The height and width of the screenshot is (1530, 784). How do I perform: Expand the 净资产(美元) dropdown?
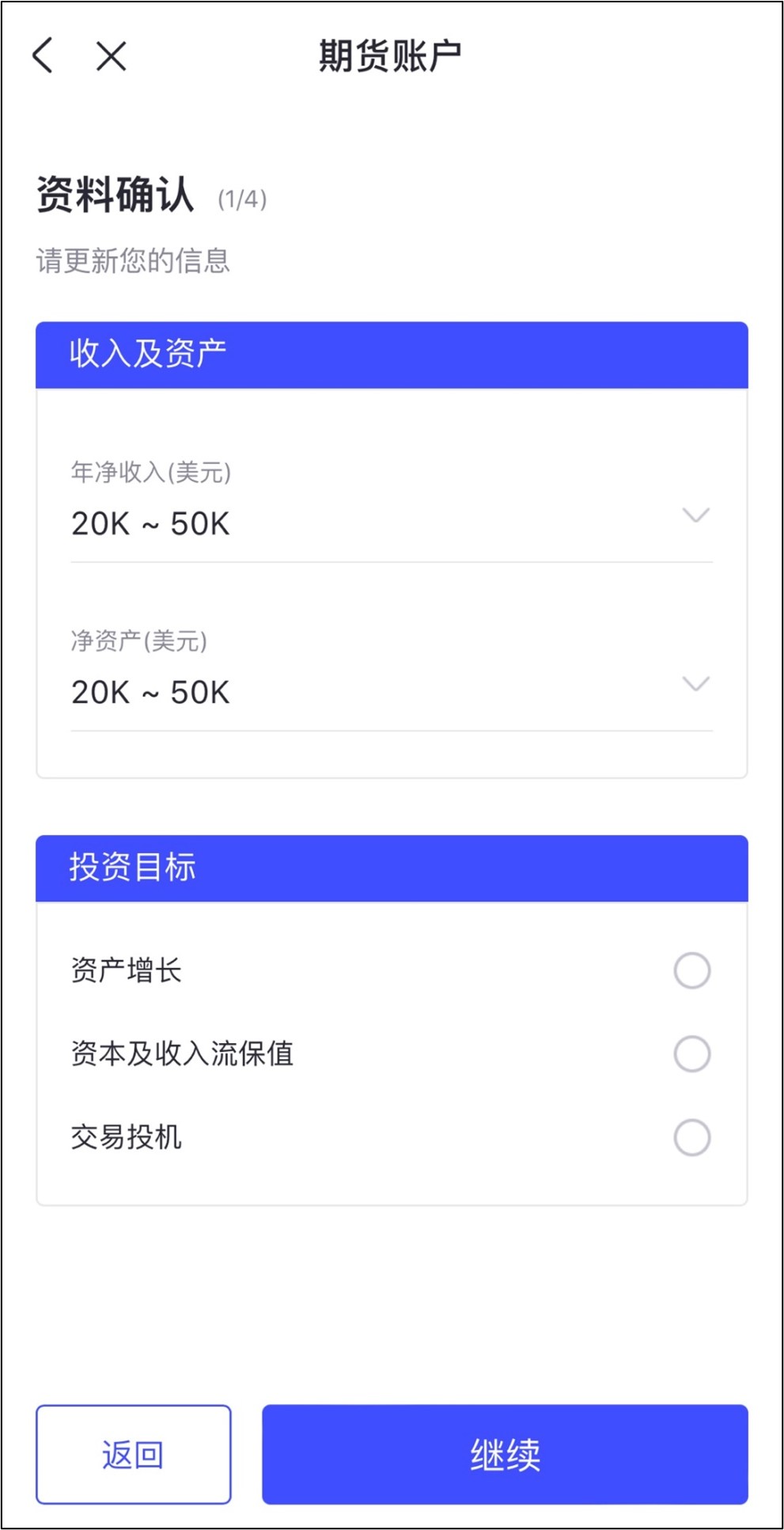(392, 678)
